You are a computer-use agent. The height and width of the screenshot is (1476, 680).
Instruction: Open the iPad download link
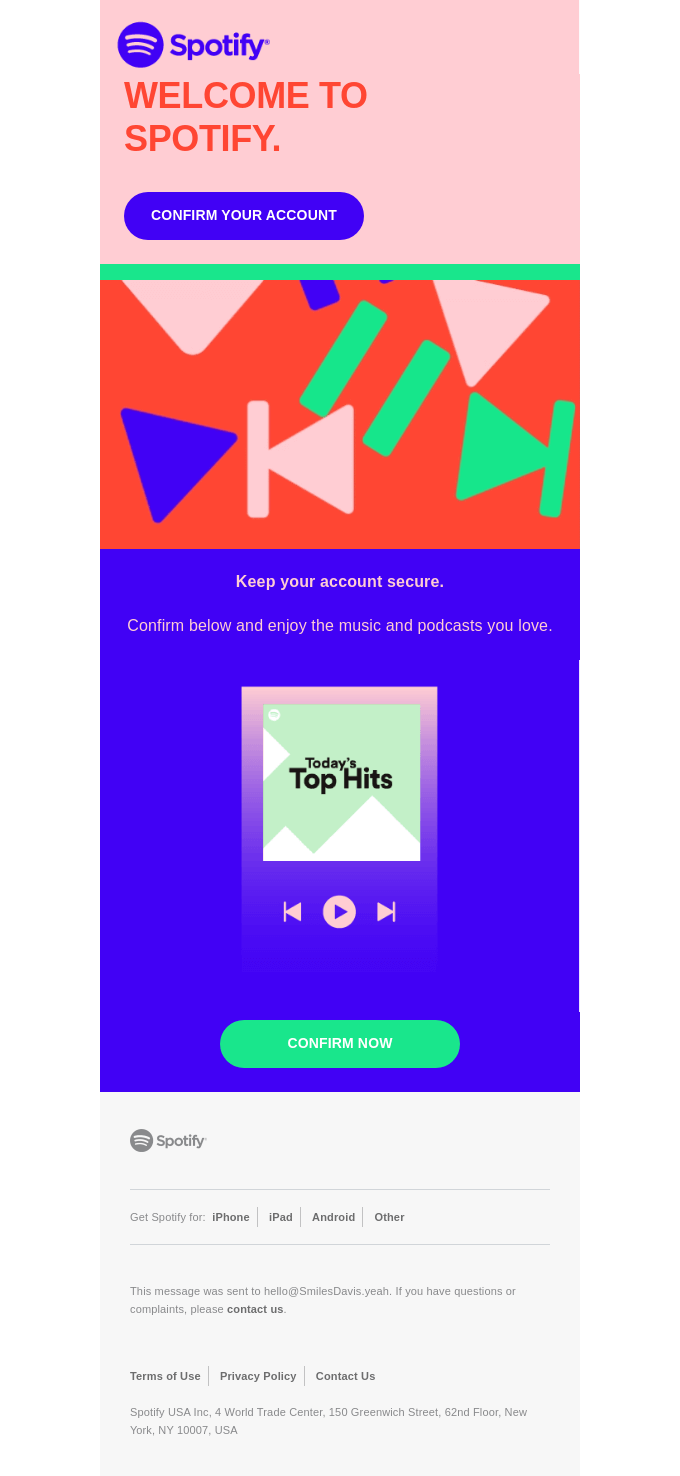click(281, 1217)
